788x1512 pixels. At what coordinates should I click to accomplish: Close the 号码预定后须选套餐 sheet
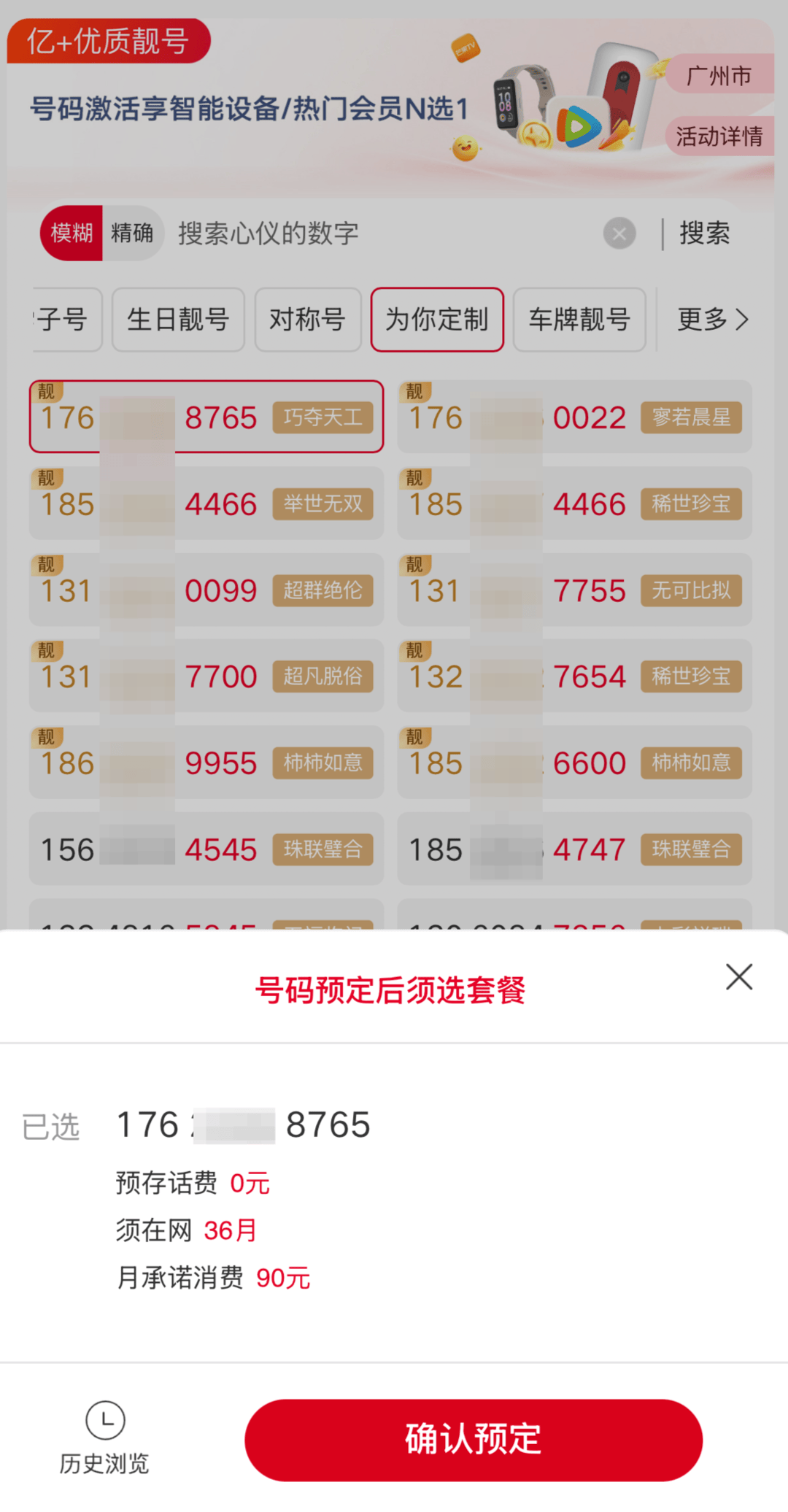pyautogui.click(x=738, y=976)
